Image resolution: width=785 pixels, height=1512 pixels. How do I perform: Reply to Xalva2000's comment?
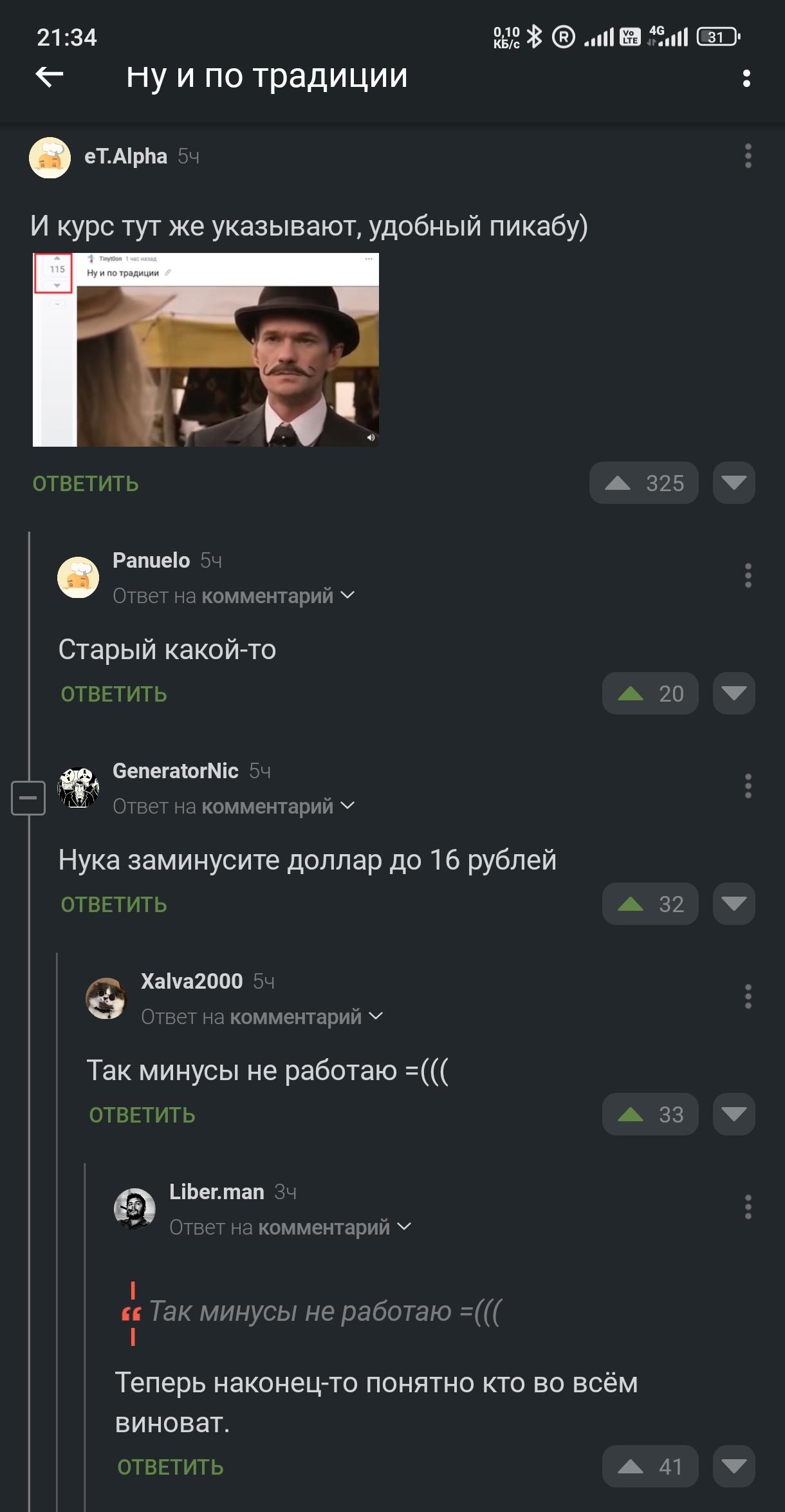(142, 1115)
